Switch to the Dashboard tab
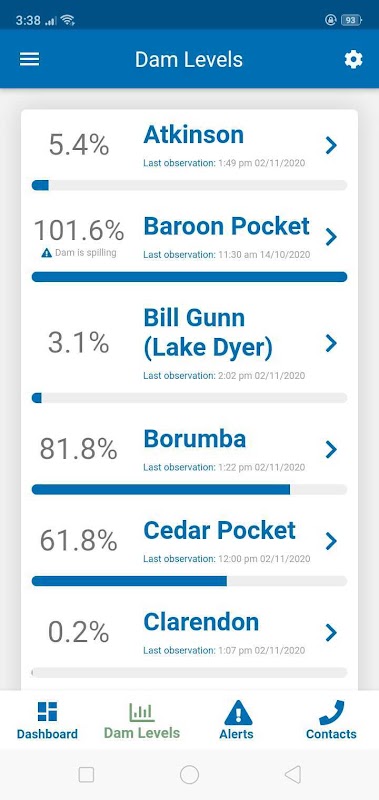 click(47, 720)
